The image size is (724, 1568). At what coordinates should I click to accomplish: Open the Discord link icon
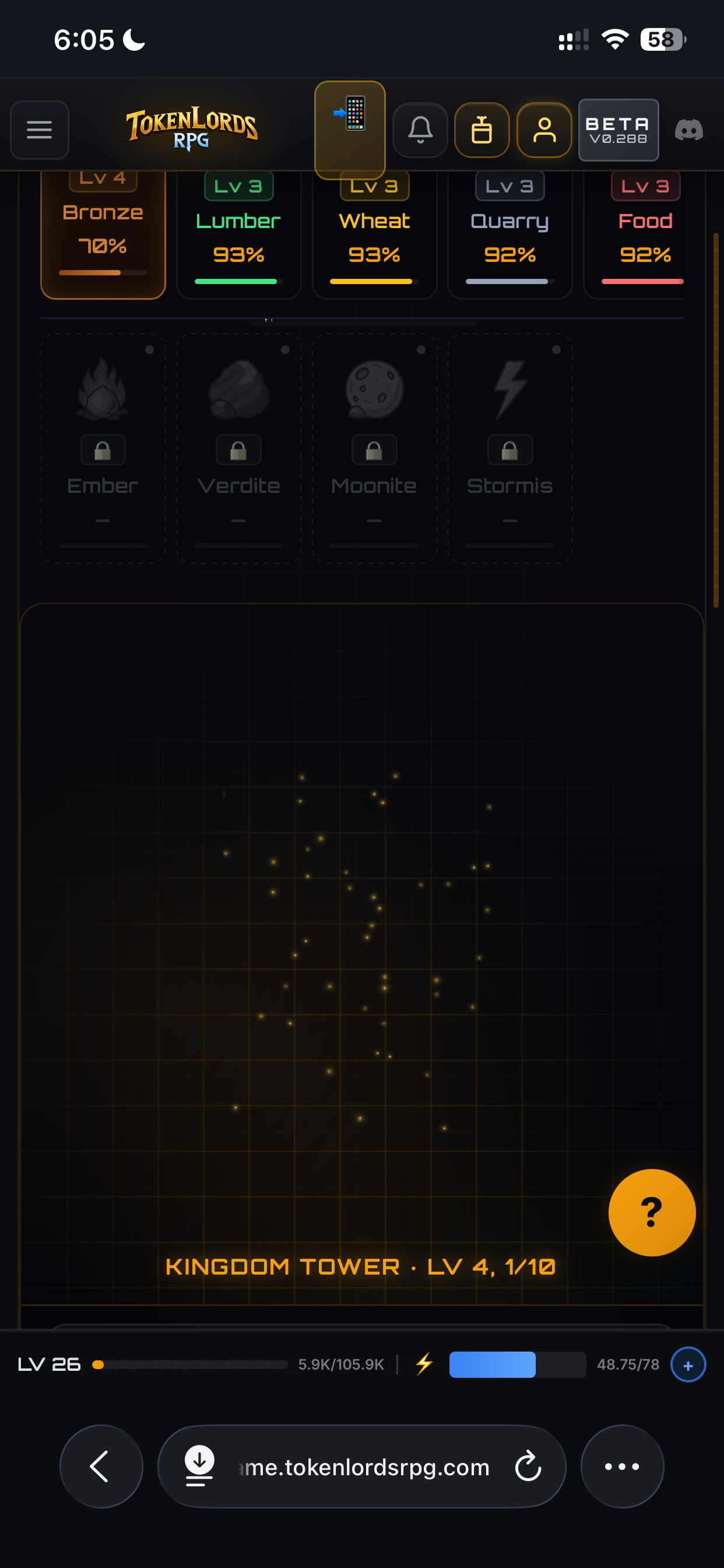pyautogui.click(x=688, y=129)
